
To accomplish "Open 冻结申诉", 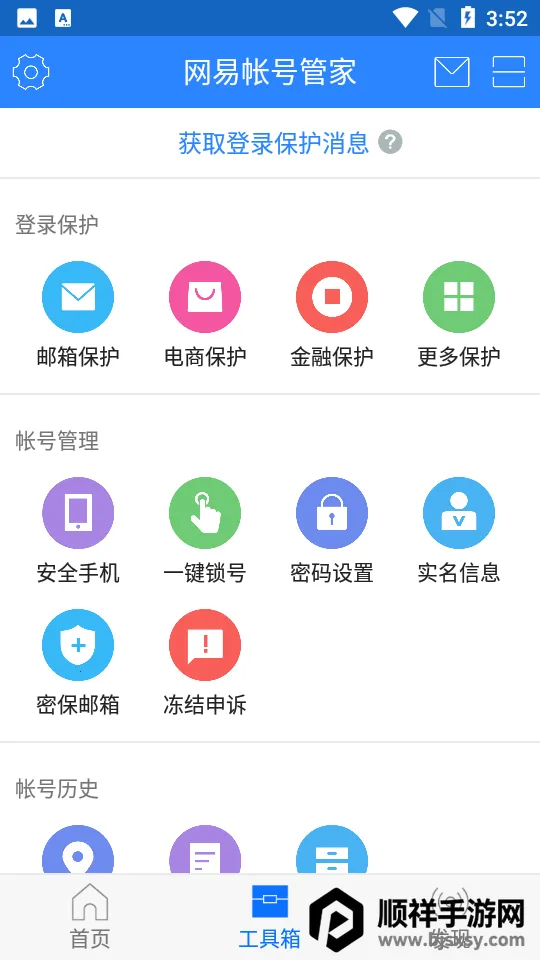I will pyautogui.click(x=205, y=663).
